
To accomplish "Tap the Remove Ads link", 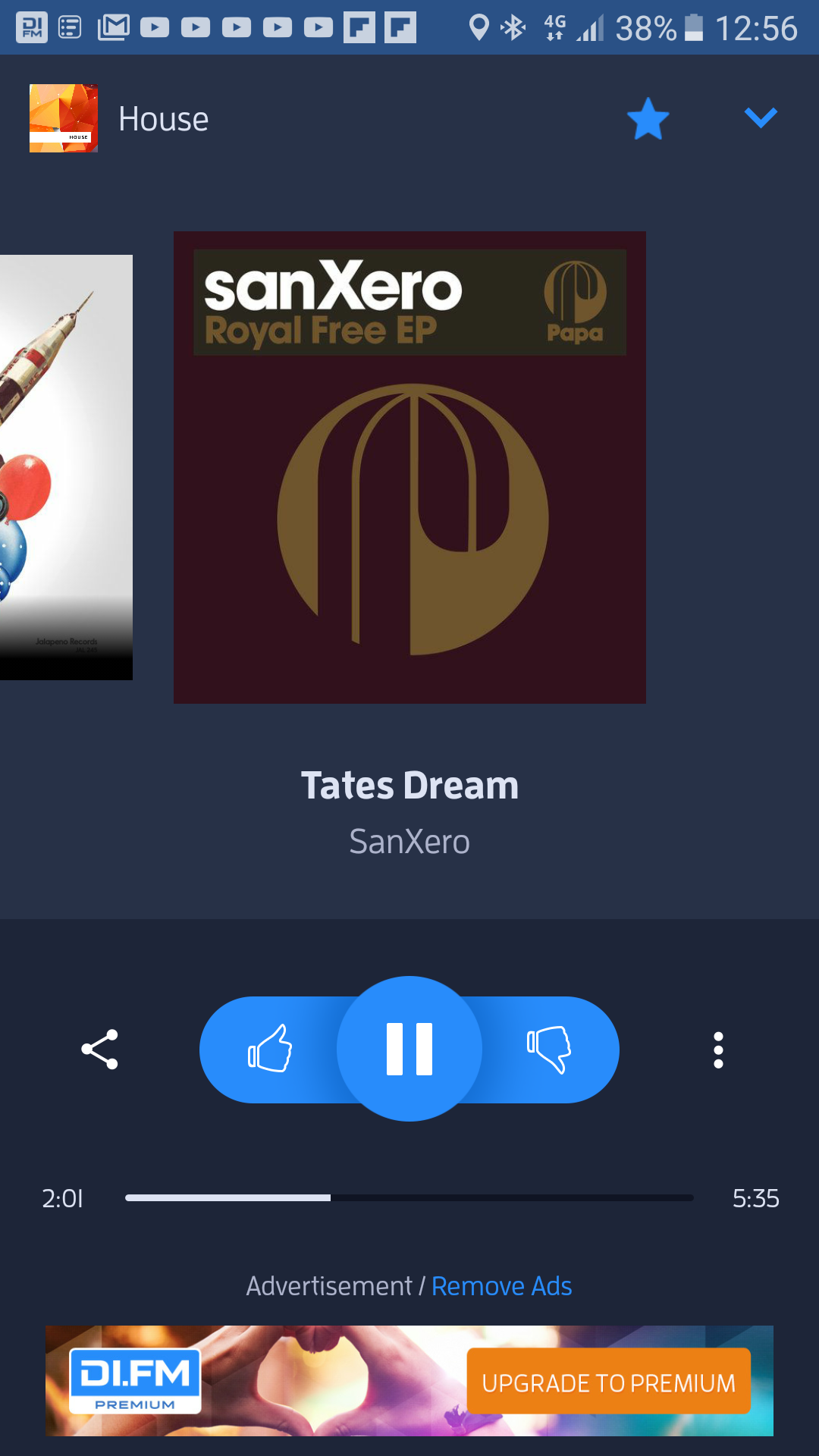I will tap(501, 1286).
